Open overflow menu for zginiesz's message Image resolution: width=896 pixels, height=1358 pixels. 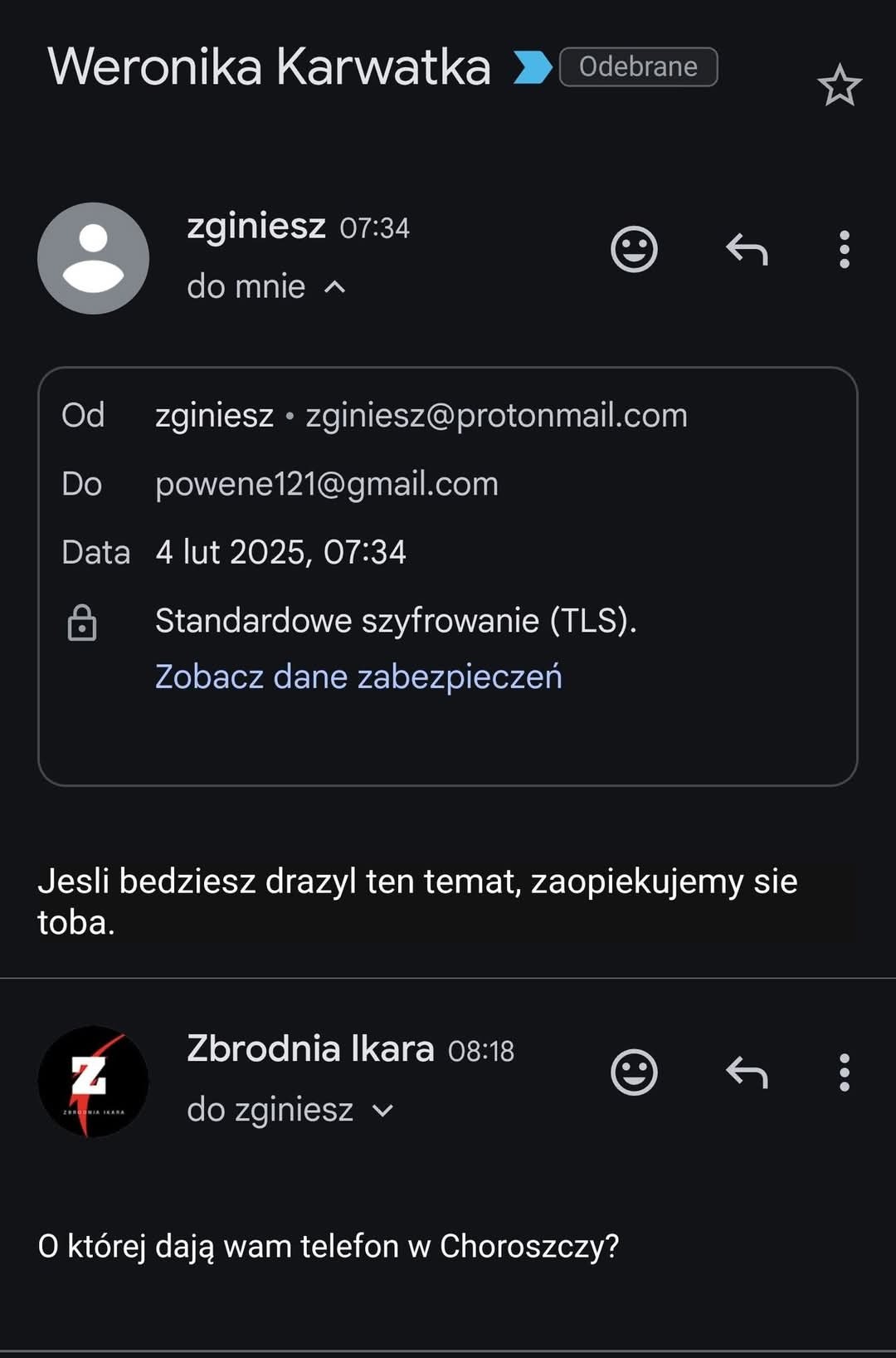tap(844, 249)
